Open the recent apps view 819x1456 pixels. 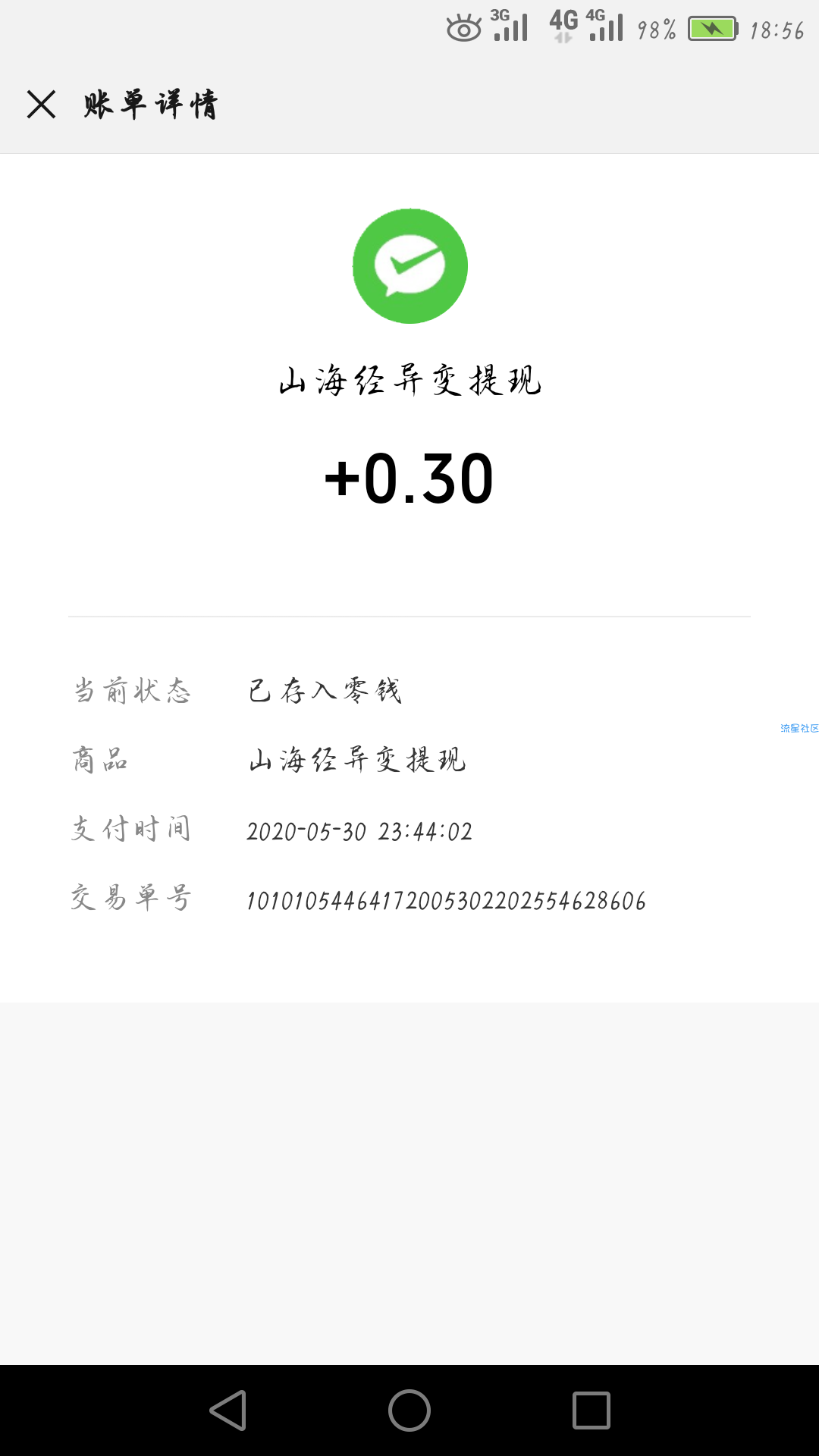[x=591, y=1410]
